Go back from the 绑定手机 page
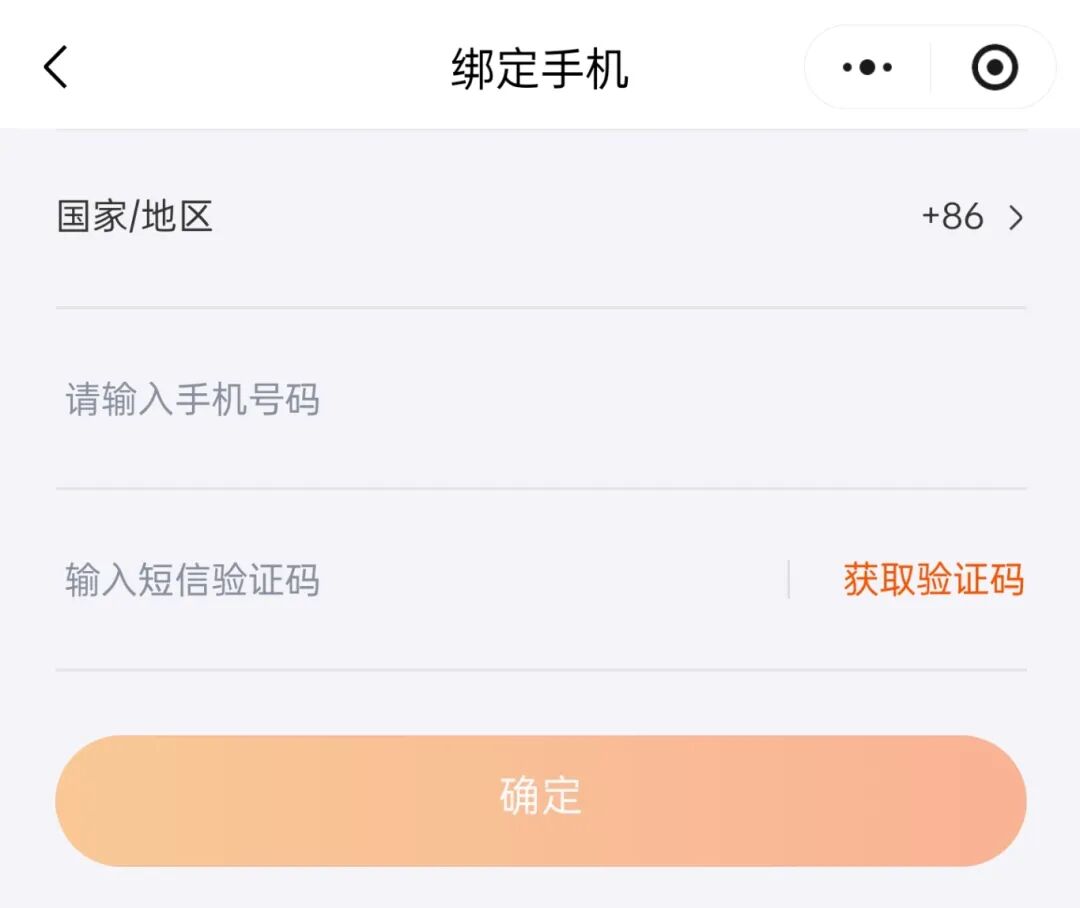This screenshot has height=908, width=1080. click(56, 68)
